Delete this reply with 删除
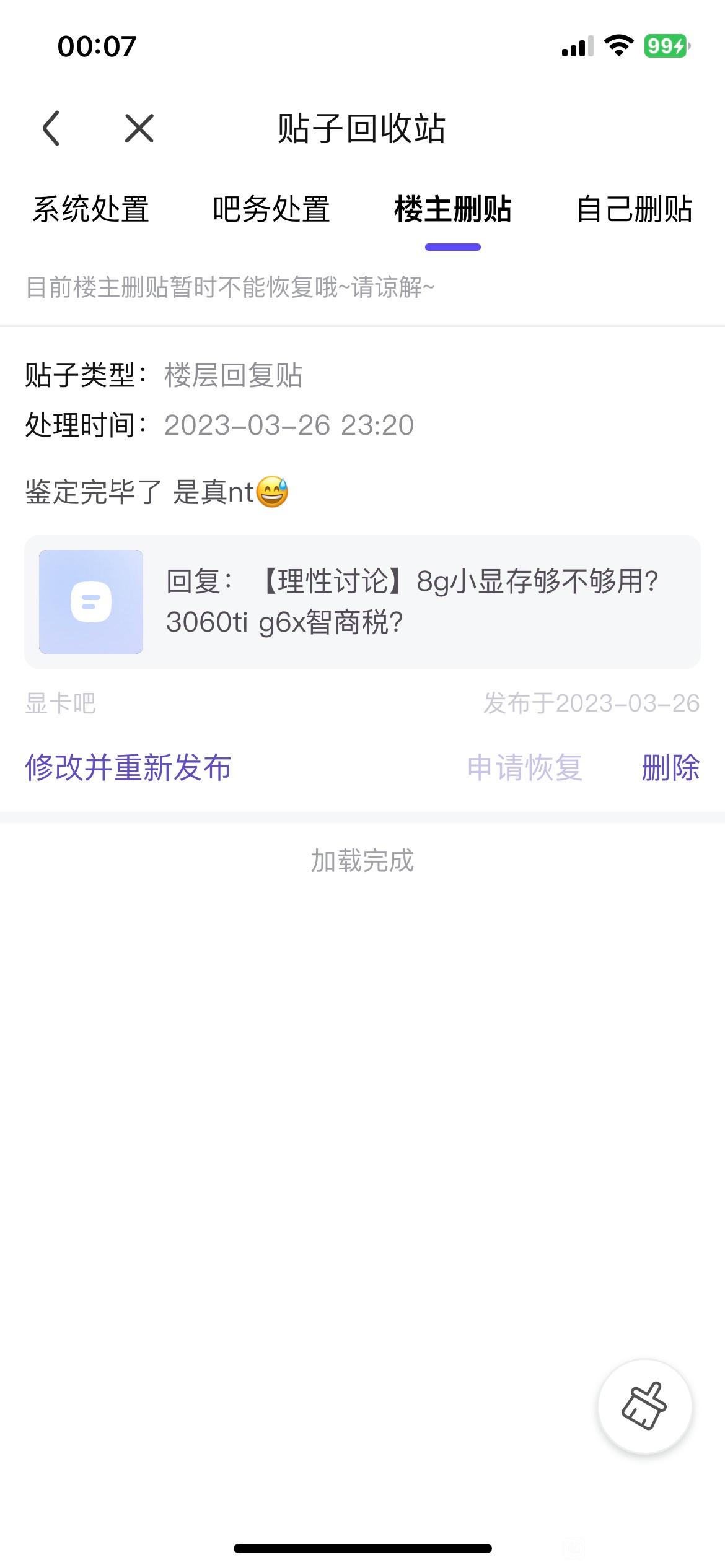725x1568 pixels. pyautogui.click(x=670, y=767)
